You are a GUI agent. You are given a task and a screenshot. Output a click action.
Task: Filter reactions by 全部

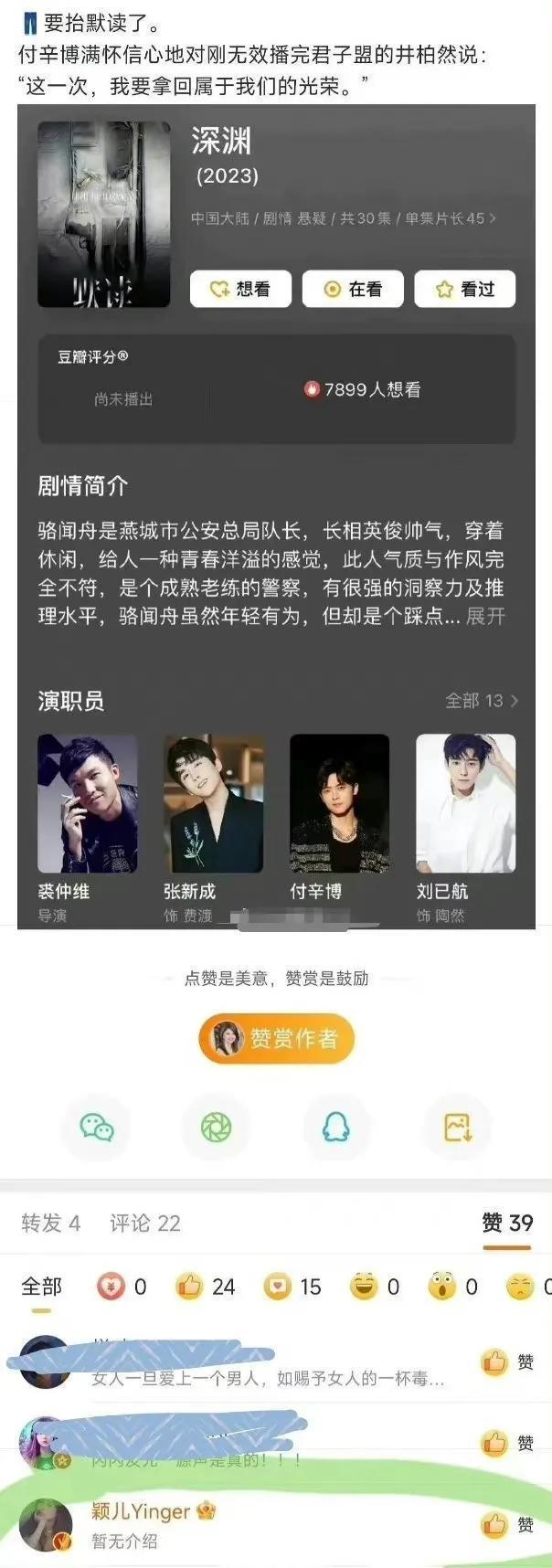(x=41, y=1287)
